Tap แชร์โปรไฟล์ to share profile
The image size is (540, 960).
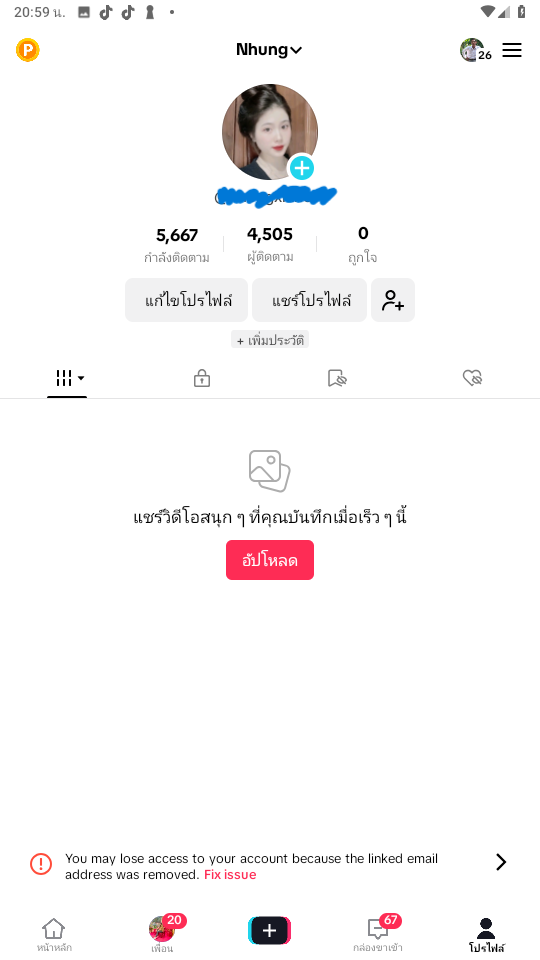click(310, 300)
